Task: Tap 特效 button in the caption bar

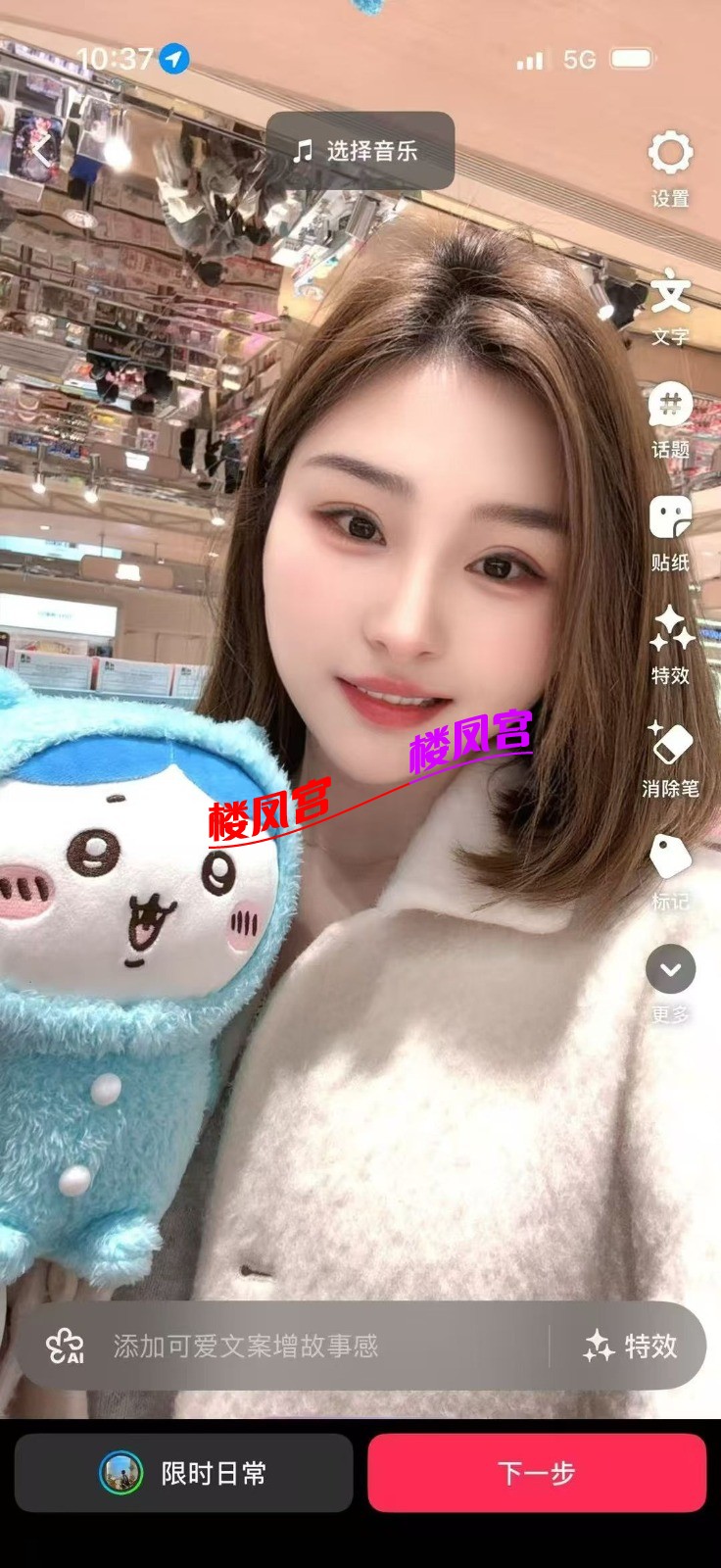Action: pyautogui.click(x=630, y=1346)
